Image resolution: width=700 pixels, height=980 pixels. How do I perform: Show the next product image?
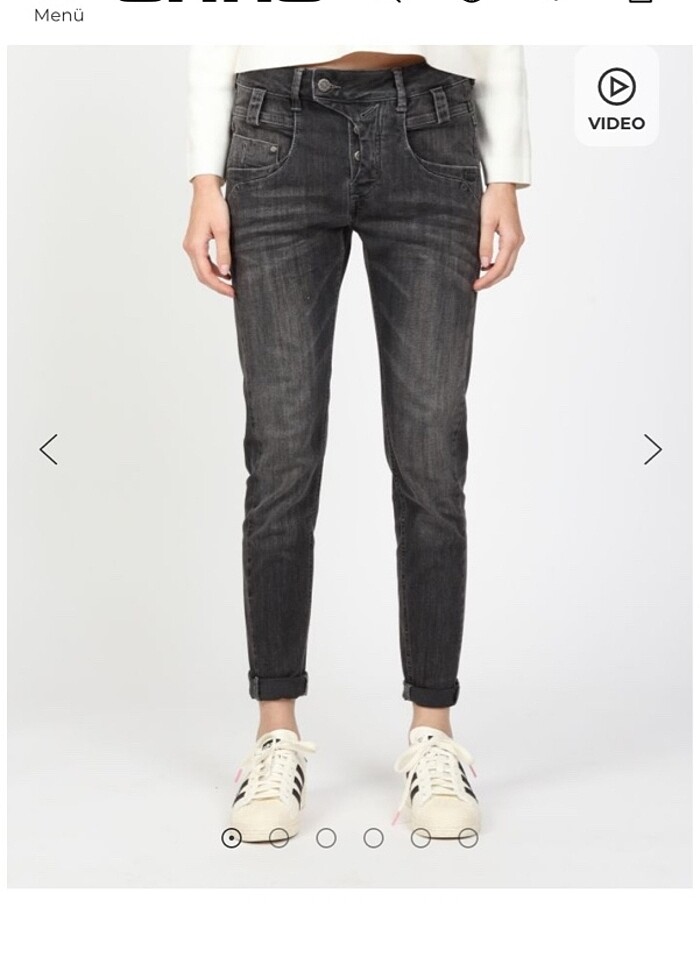tap(652, 450)
